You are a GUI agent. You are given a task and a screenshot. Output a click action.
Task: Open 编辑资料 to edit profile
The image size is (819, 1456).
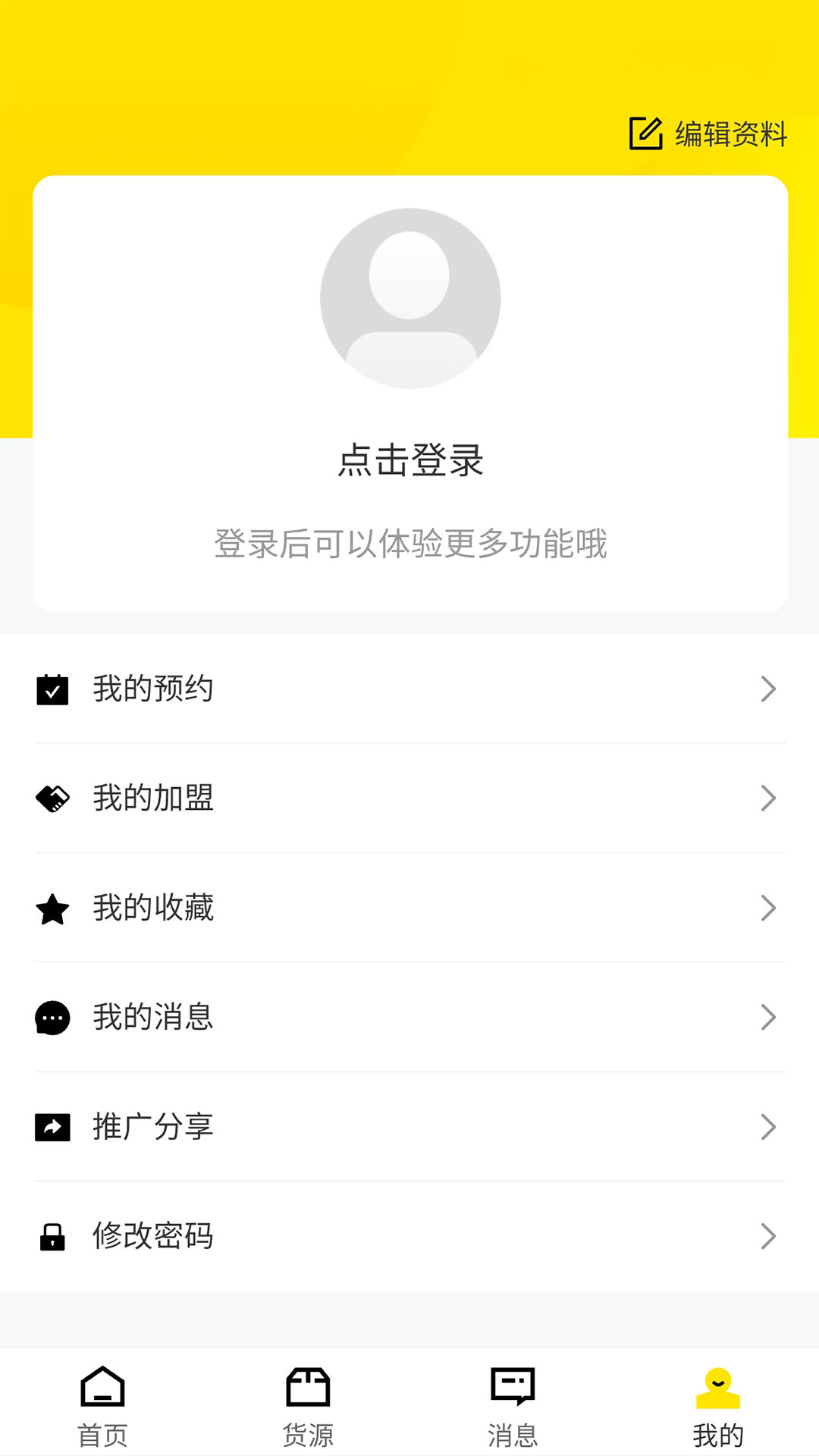click(730, 133)
